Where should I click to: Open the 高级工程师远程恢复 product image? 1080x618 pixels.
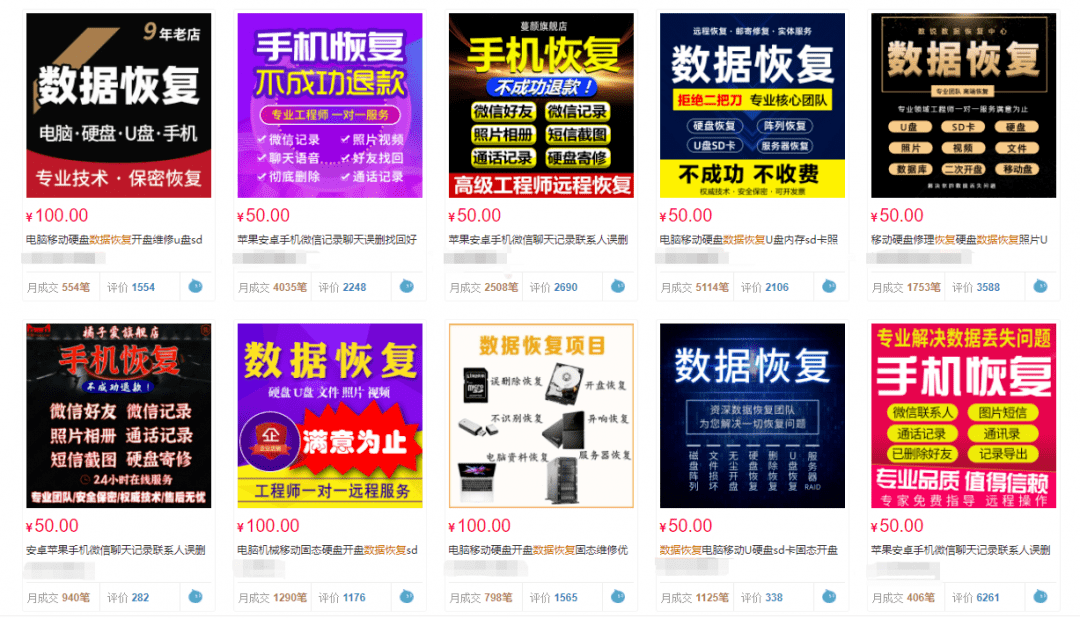(x=540, y=105)
